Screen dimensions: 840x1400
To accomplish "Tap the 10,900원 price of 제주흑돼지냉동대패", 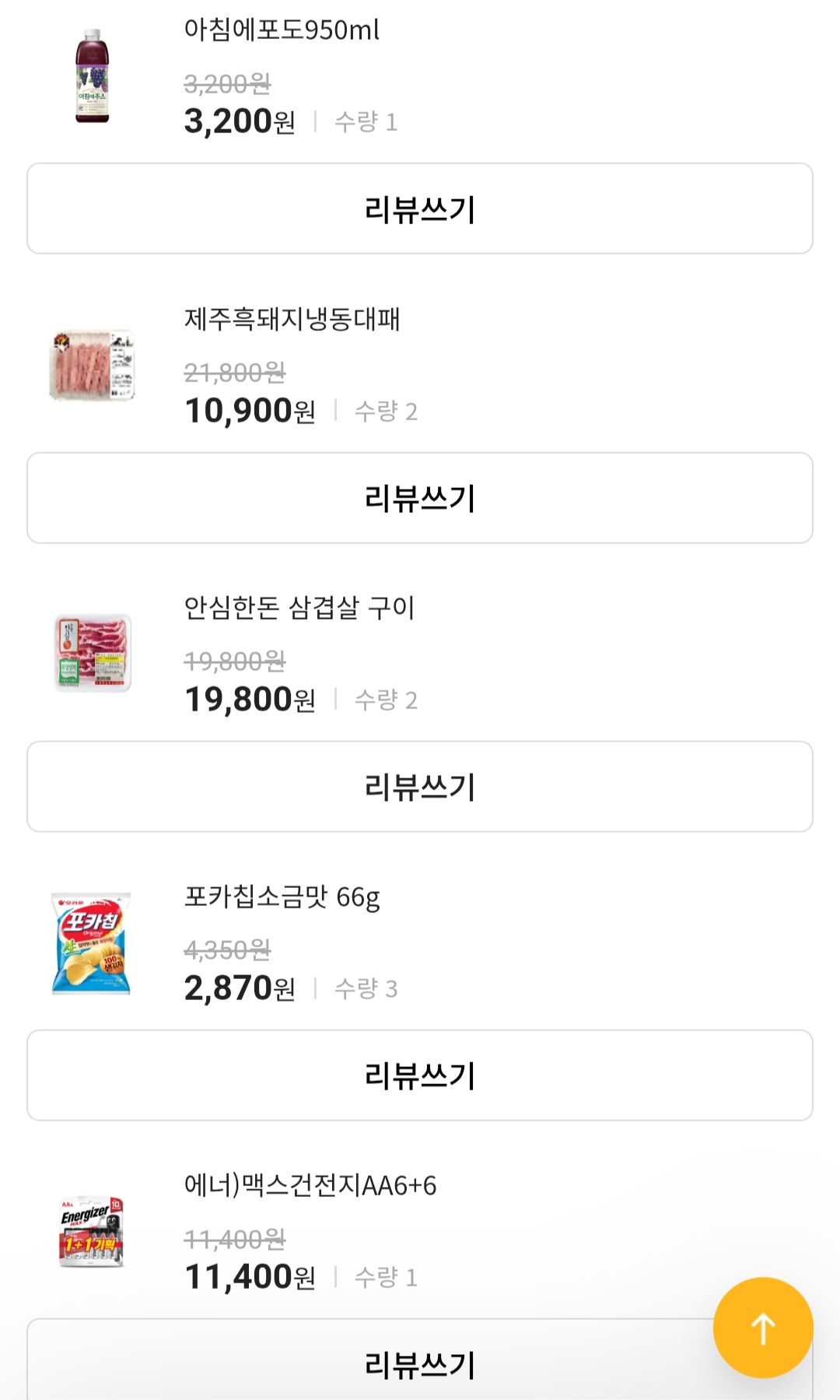I will (x=248, y=411).
